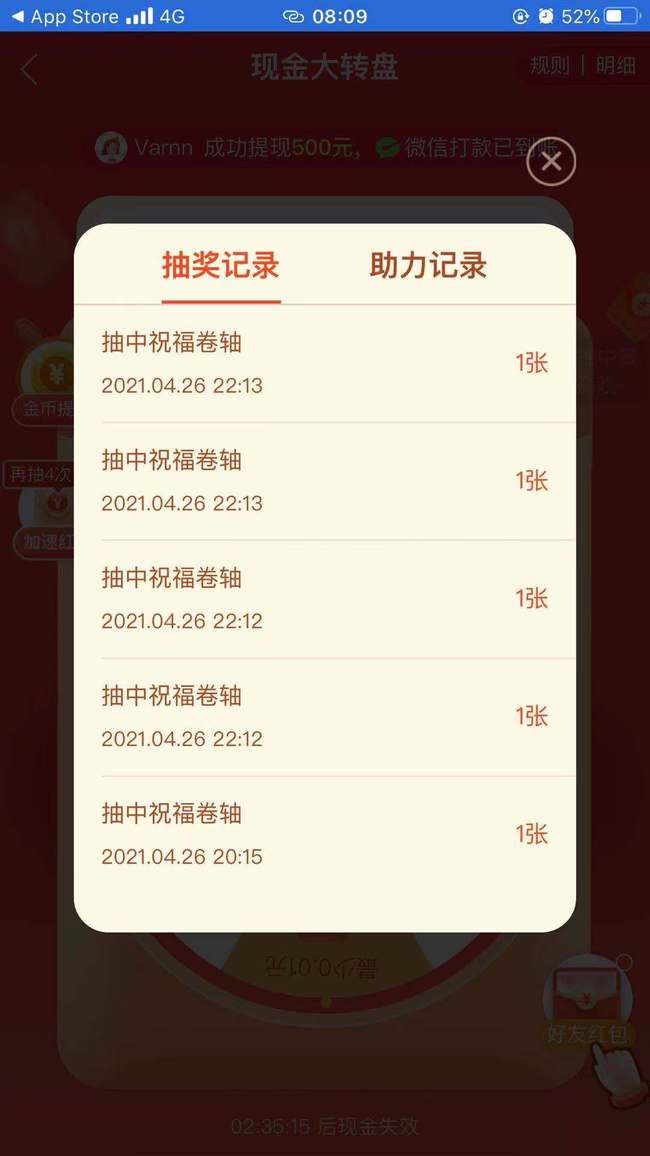Close the lottery records popup
Viewport: 650px width, 1156px height.
(x=551, y=161)
